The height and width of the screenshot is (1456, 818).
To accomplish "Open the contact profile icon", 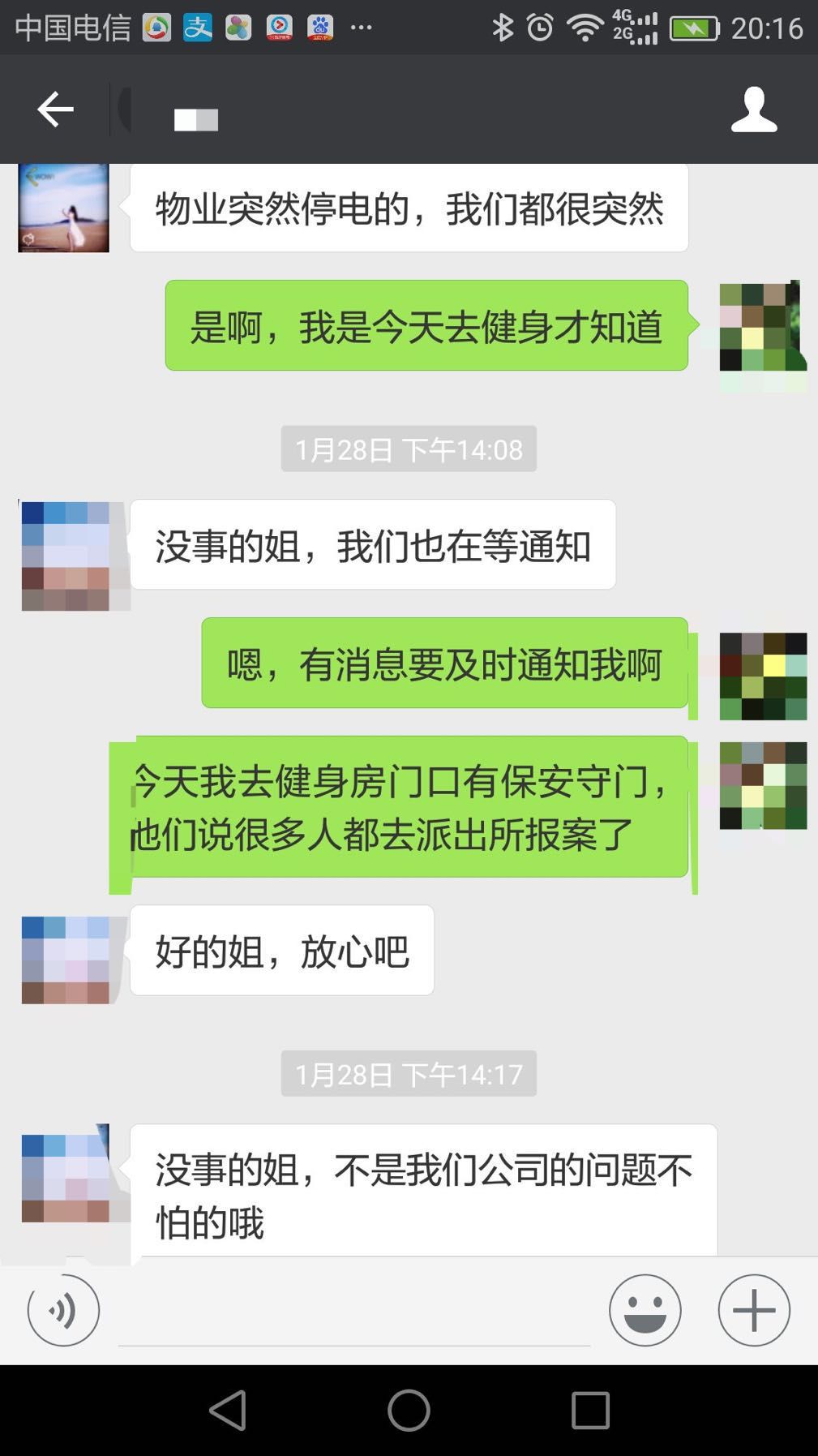I will pyautogui.click(x=753, y=110).
